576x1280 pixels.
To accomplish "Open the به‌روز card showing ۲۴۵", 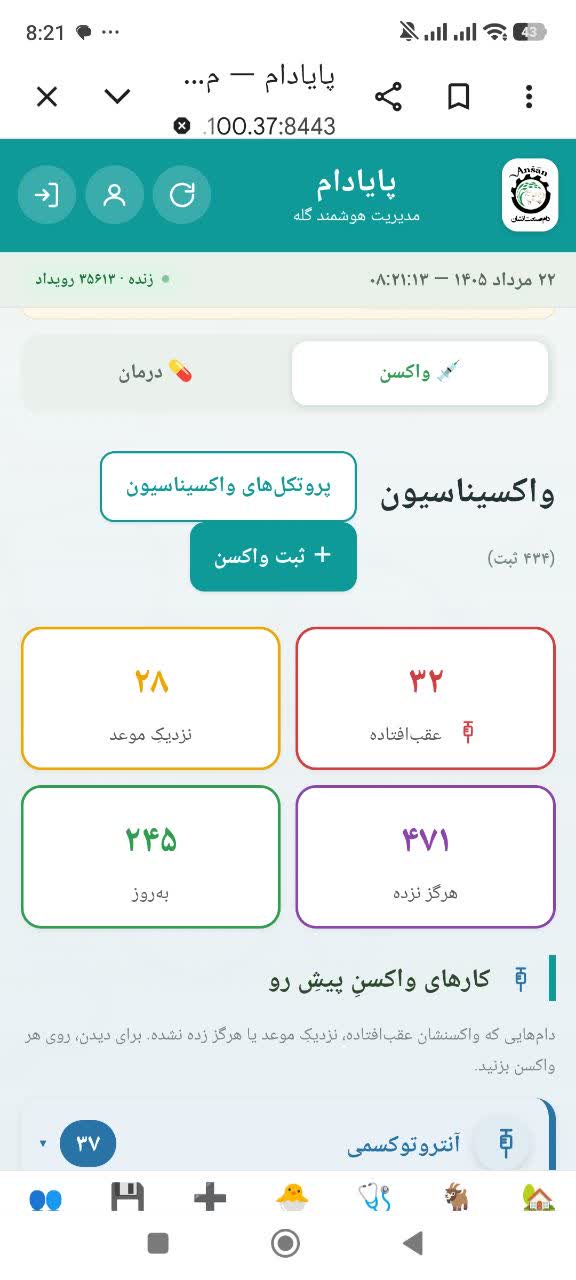I will pos(151,857).
